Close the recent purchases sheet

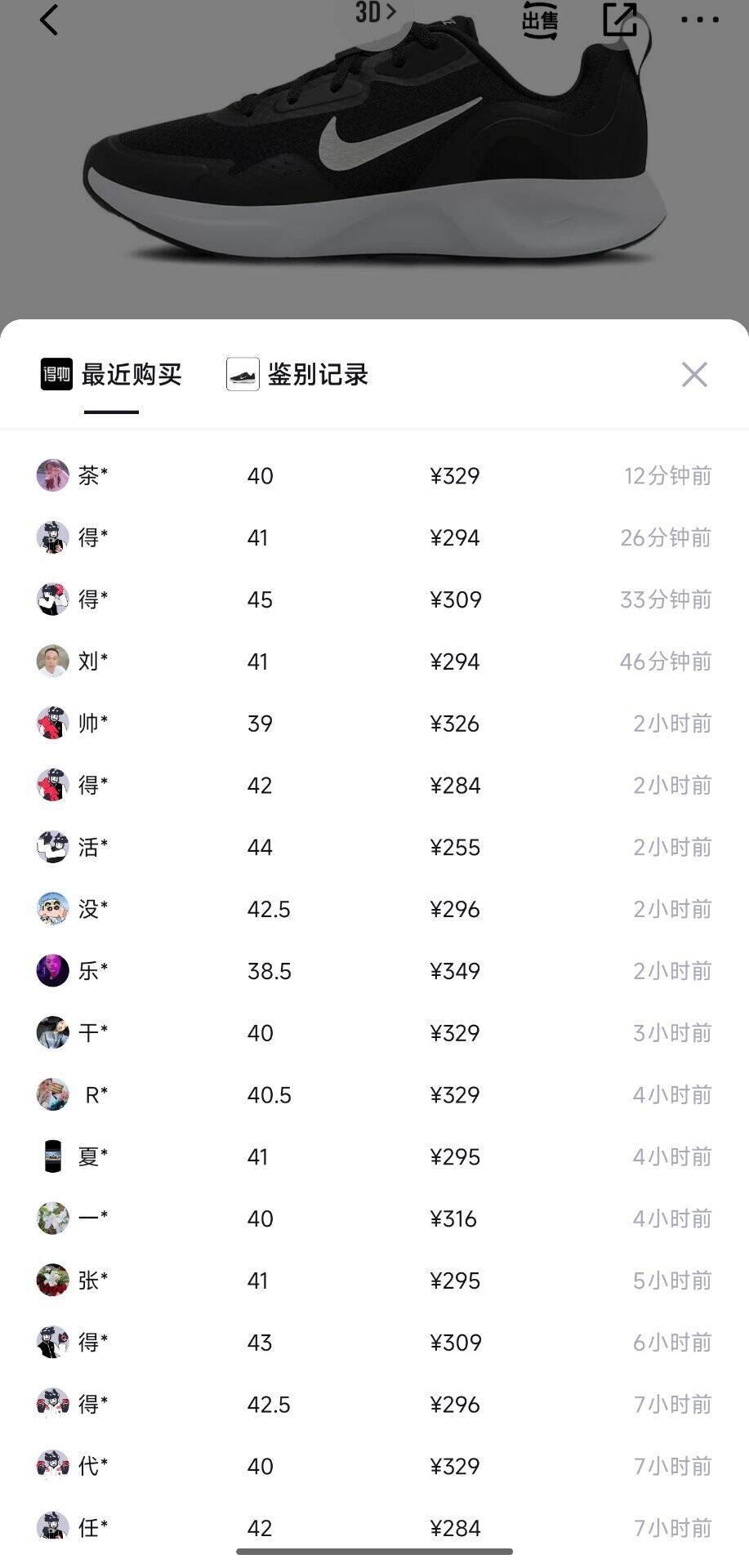[694, 375]
